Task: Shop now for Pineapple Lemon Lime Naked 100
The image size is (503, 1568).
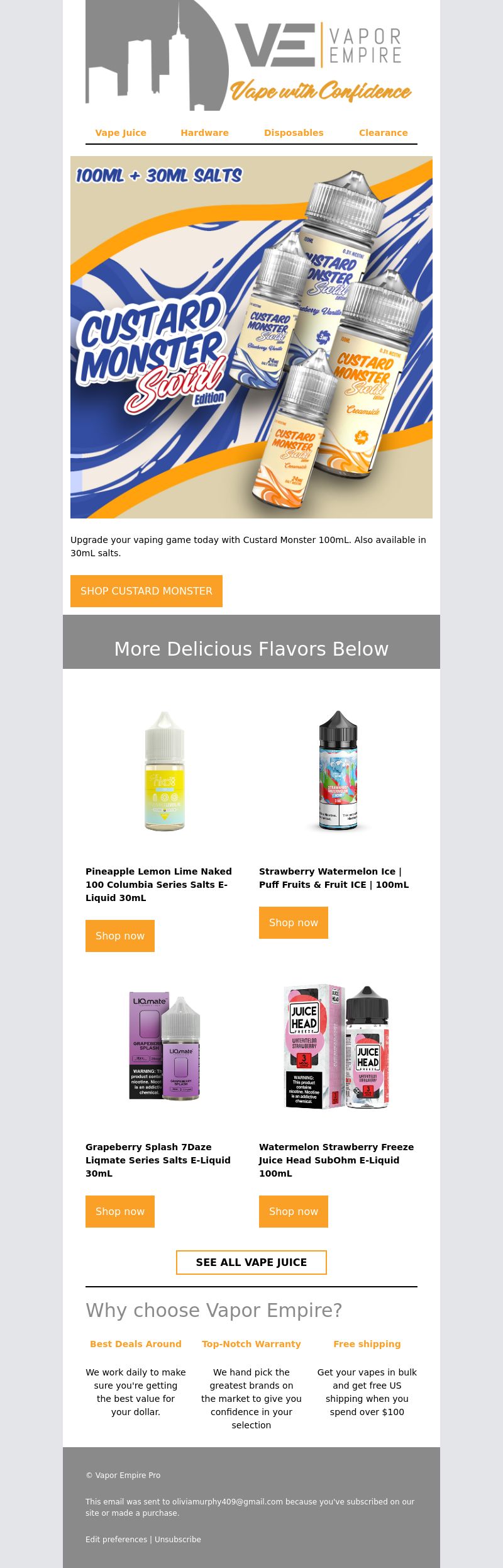Action: point(120,936)
